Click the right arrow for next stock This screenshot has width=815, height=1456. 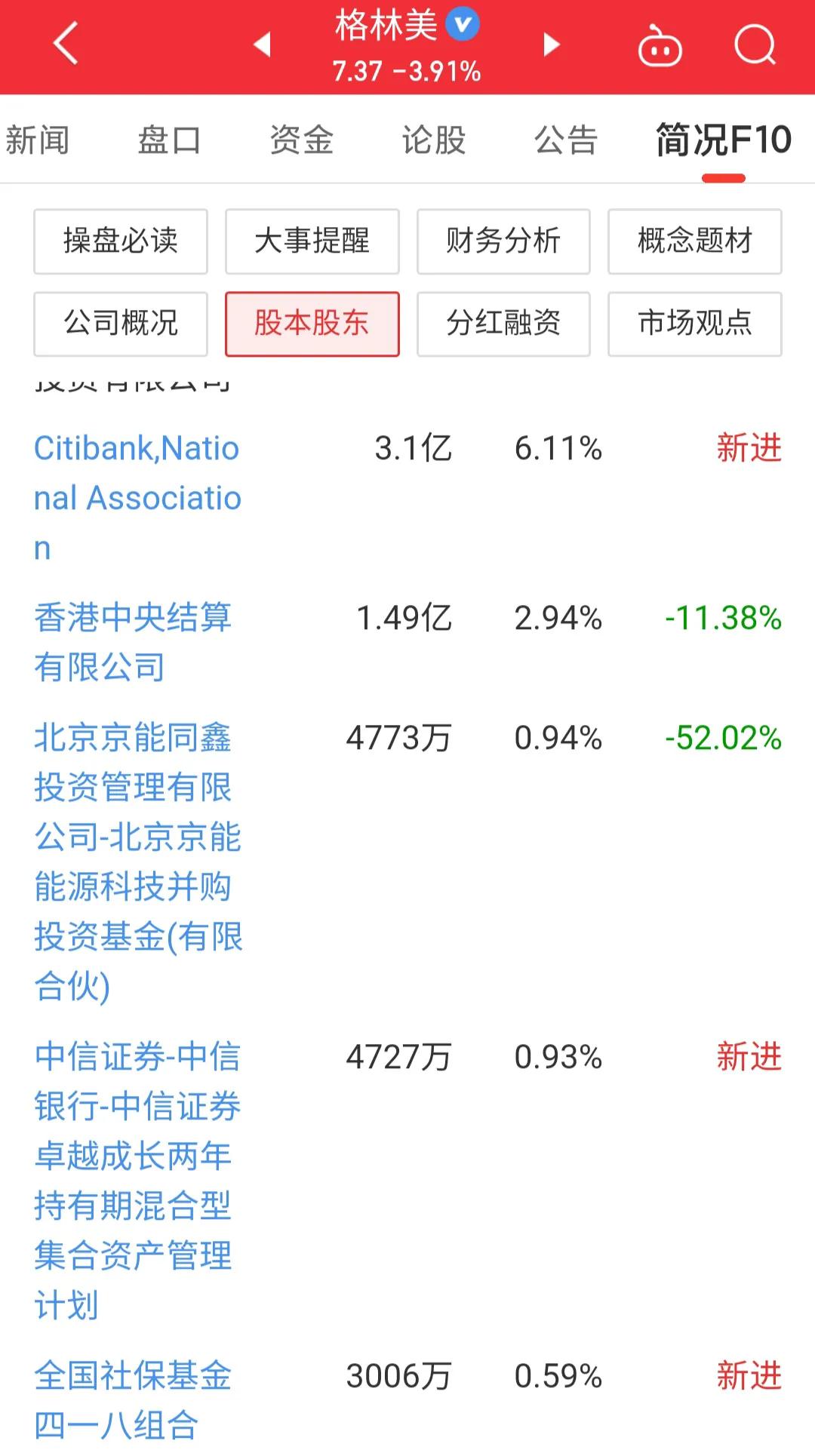point(550,45)
